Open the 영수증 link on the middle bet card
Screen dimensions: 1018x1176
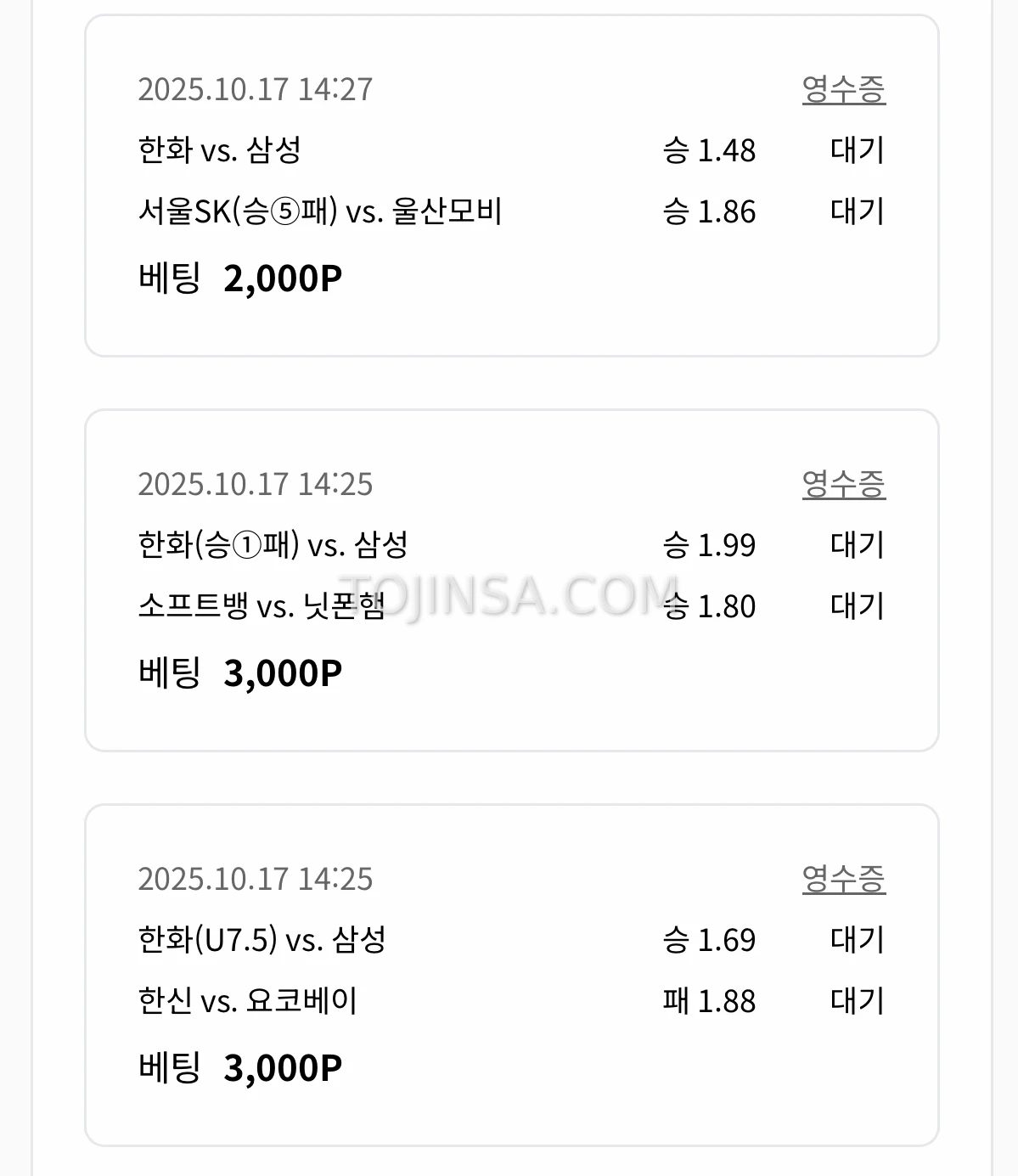846,484
